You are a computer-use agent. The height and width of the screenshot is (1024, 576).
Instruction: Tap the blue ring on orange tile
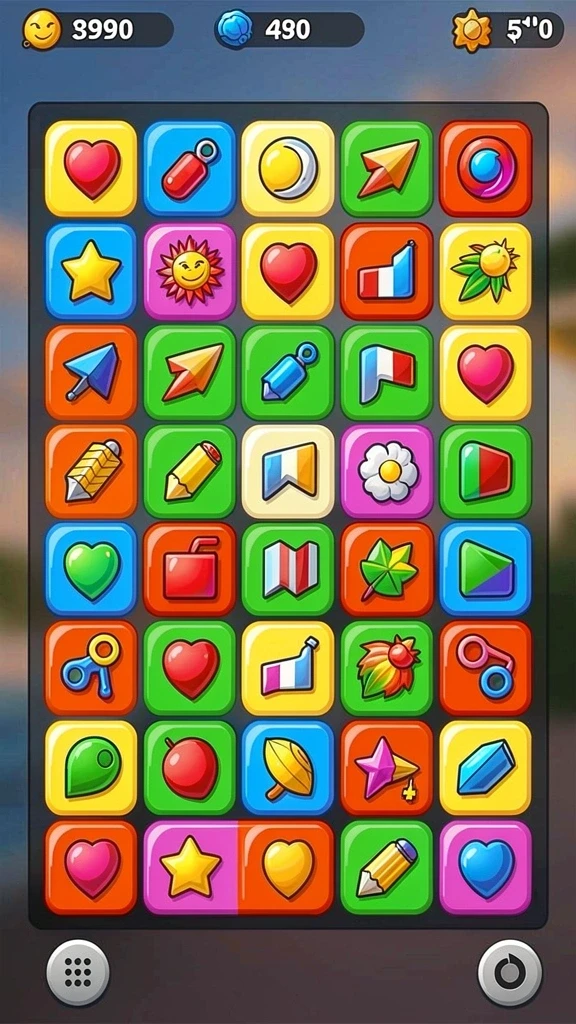[485, 168]
